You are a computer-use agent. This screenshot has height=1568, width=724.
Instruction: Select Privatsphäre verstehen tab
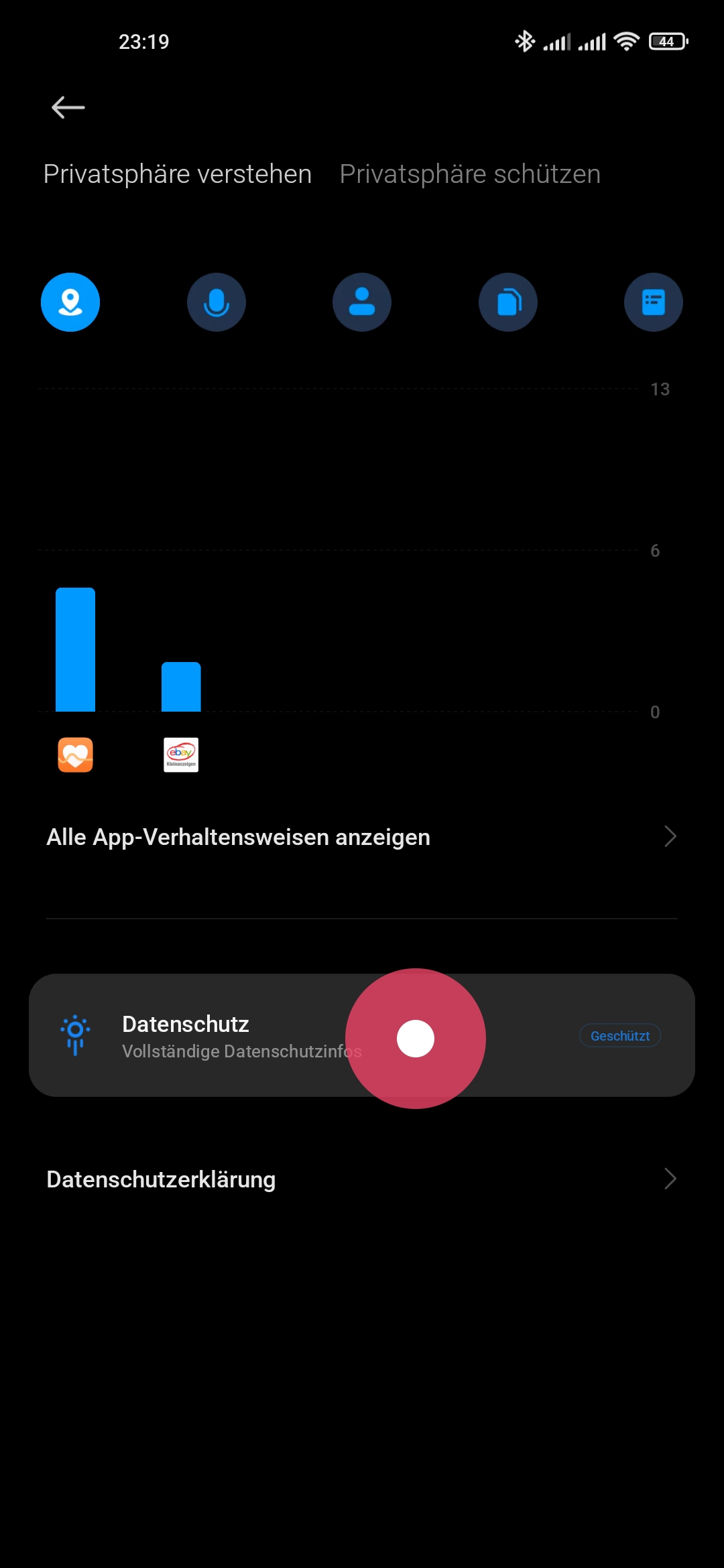(178, 174)
